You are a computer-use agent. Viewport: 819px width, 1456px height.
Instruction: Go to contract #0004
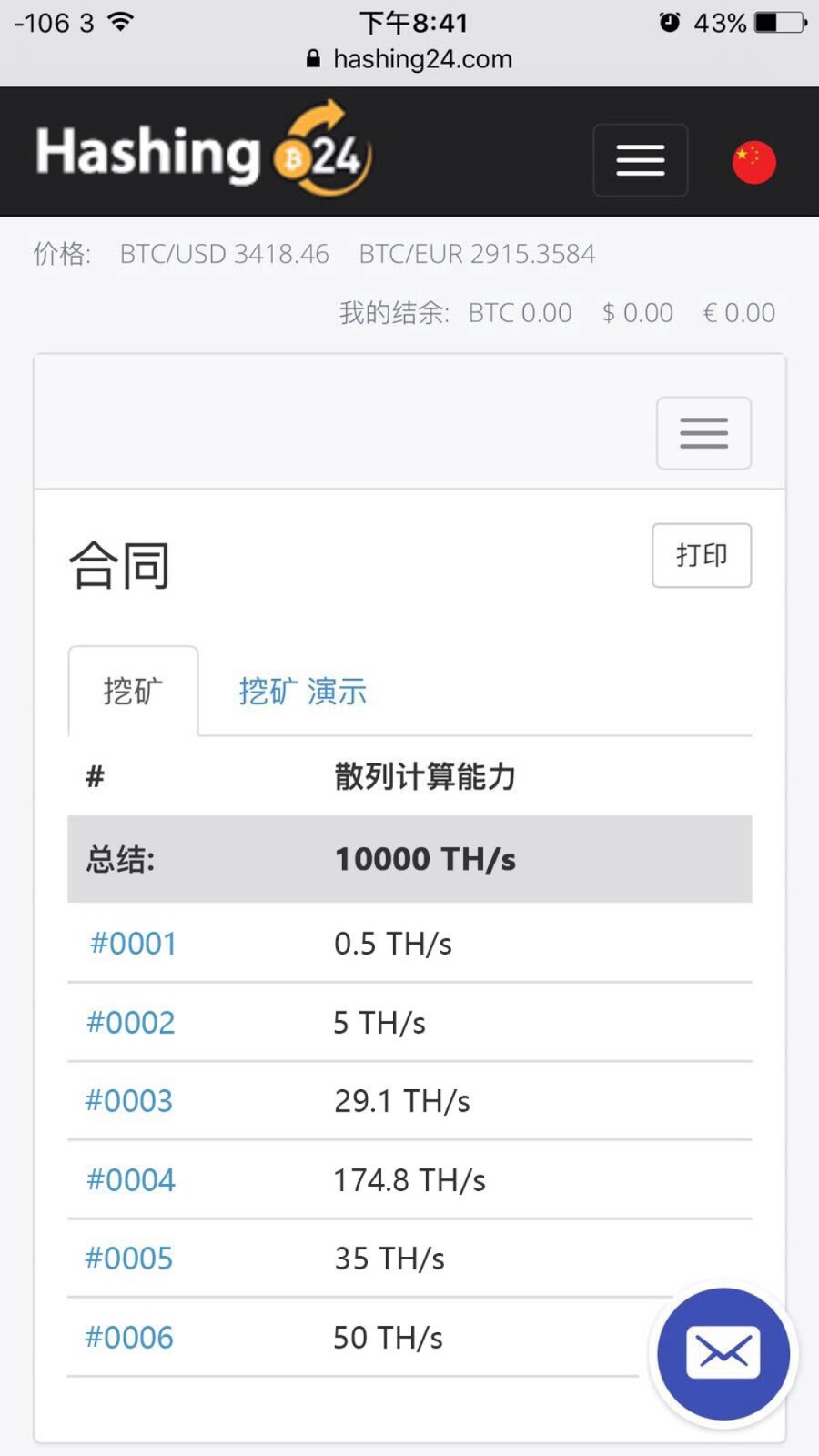pos(131,1180)
